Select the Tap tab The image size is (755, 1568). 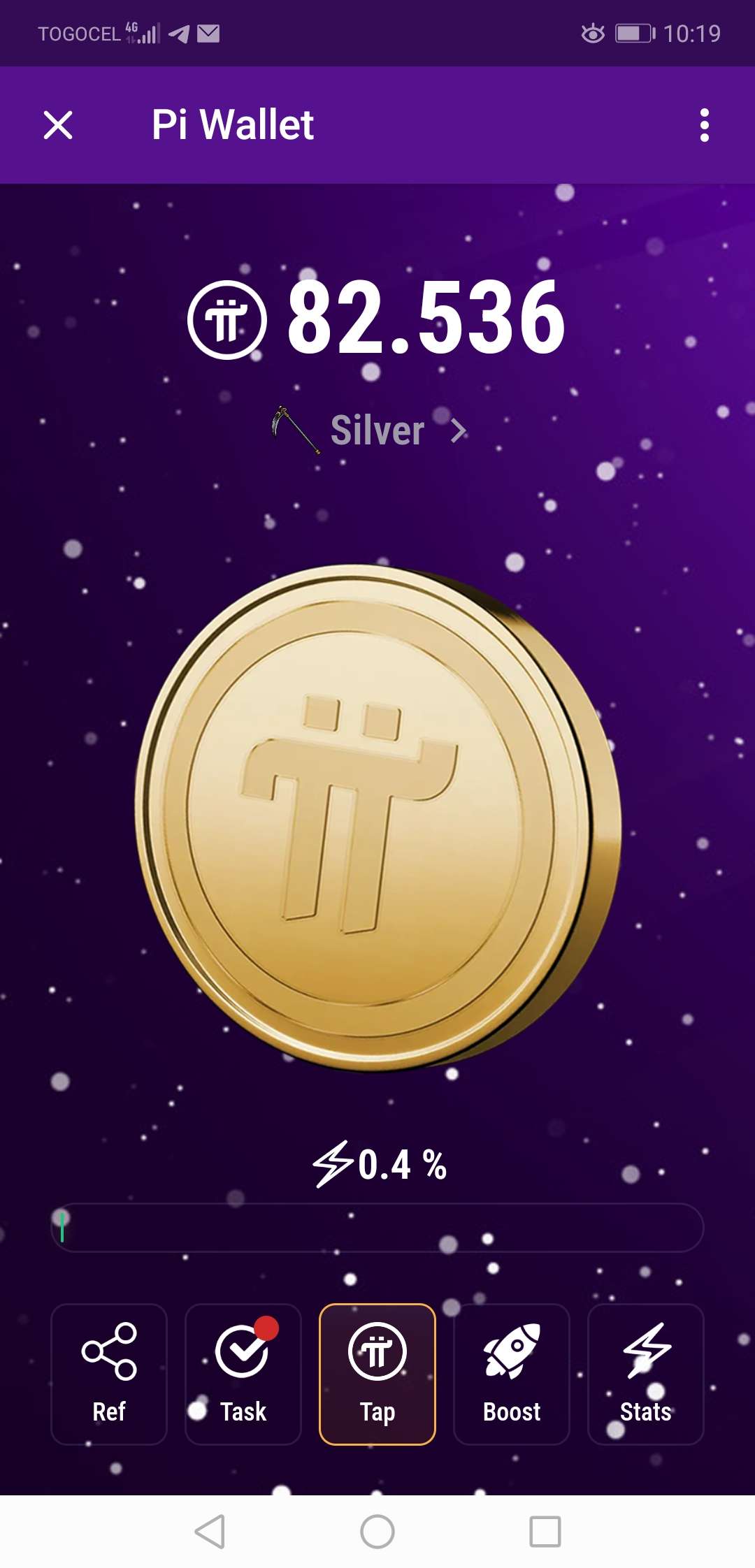pyautogui.click(x=377, y=1374)
